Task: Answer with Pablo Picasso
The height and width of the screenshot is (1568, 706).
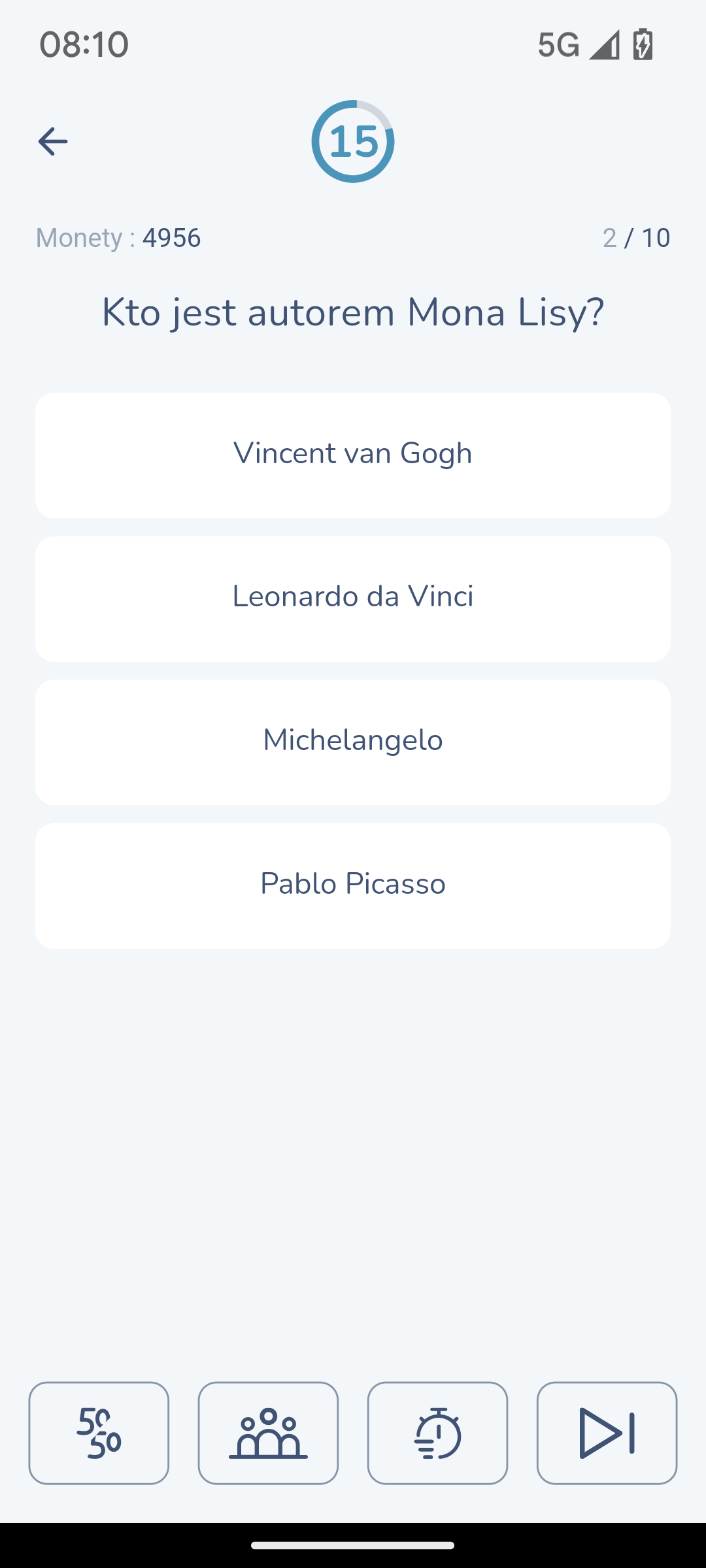Action: tap(353, 886)
